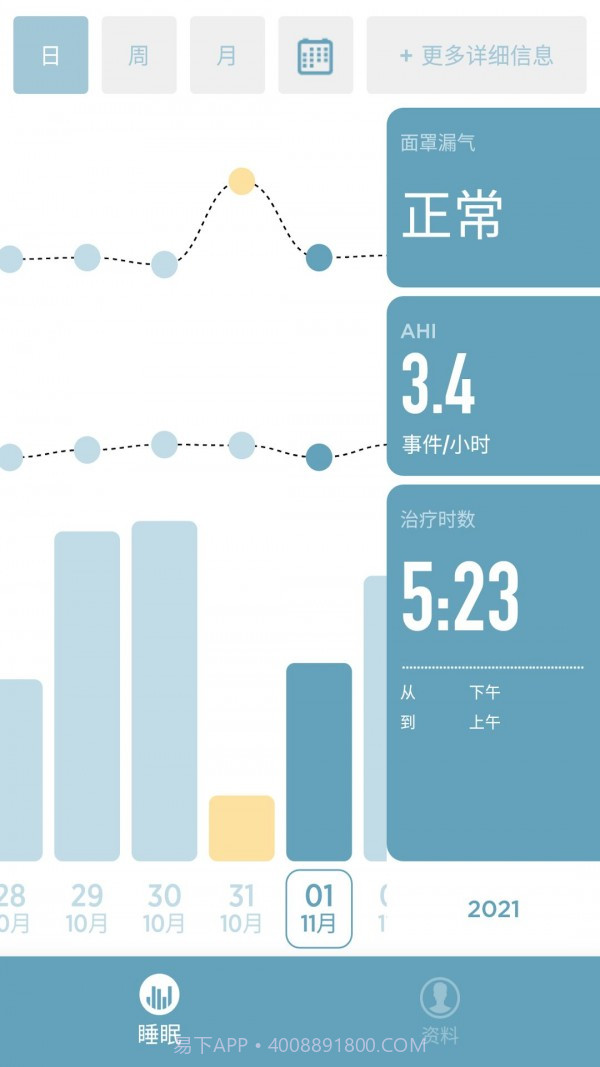Viewport: 600px width, 1067px height.
Task: Open the calendar date picker
Action: coord(315,55)
